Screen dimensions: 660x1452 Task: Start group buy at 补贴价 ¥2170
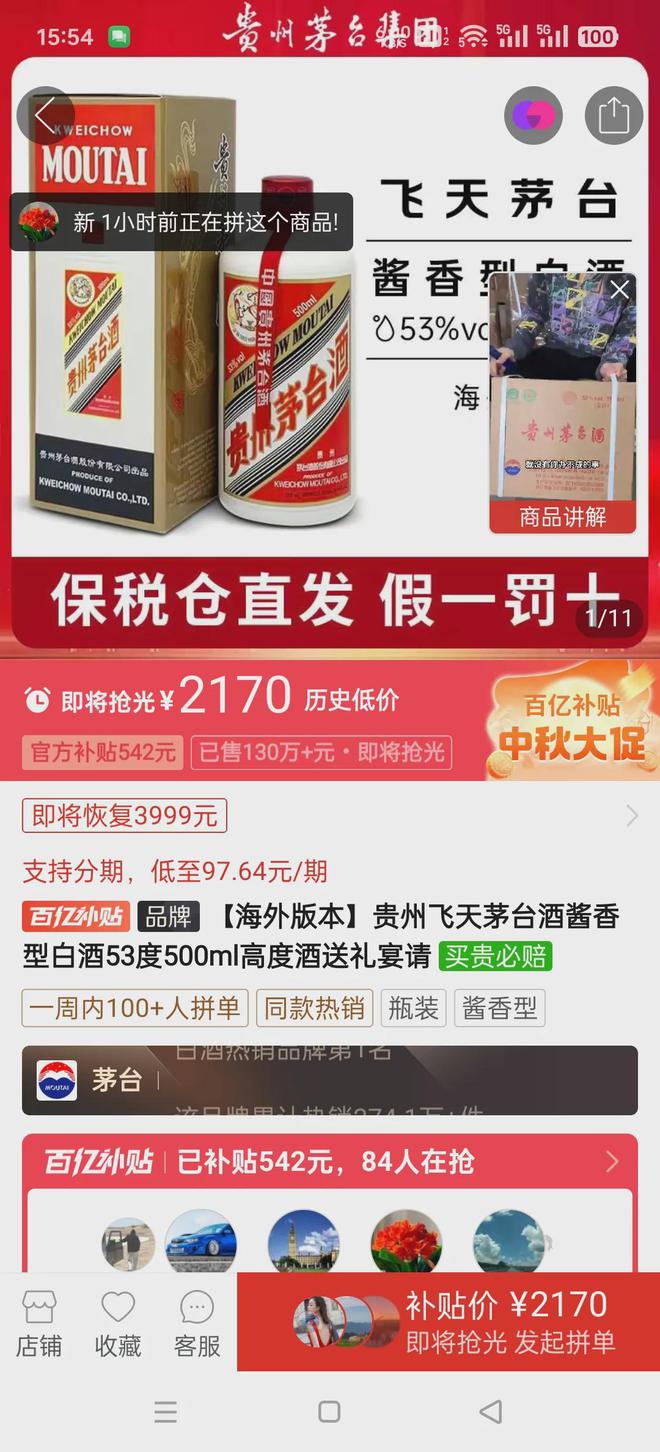[448, 1322]
